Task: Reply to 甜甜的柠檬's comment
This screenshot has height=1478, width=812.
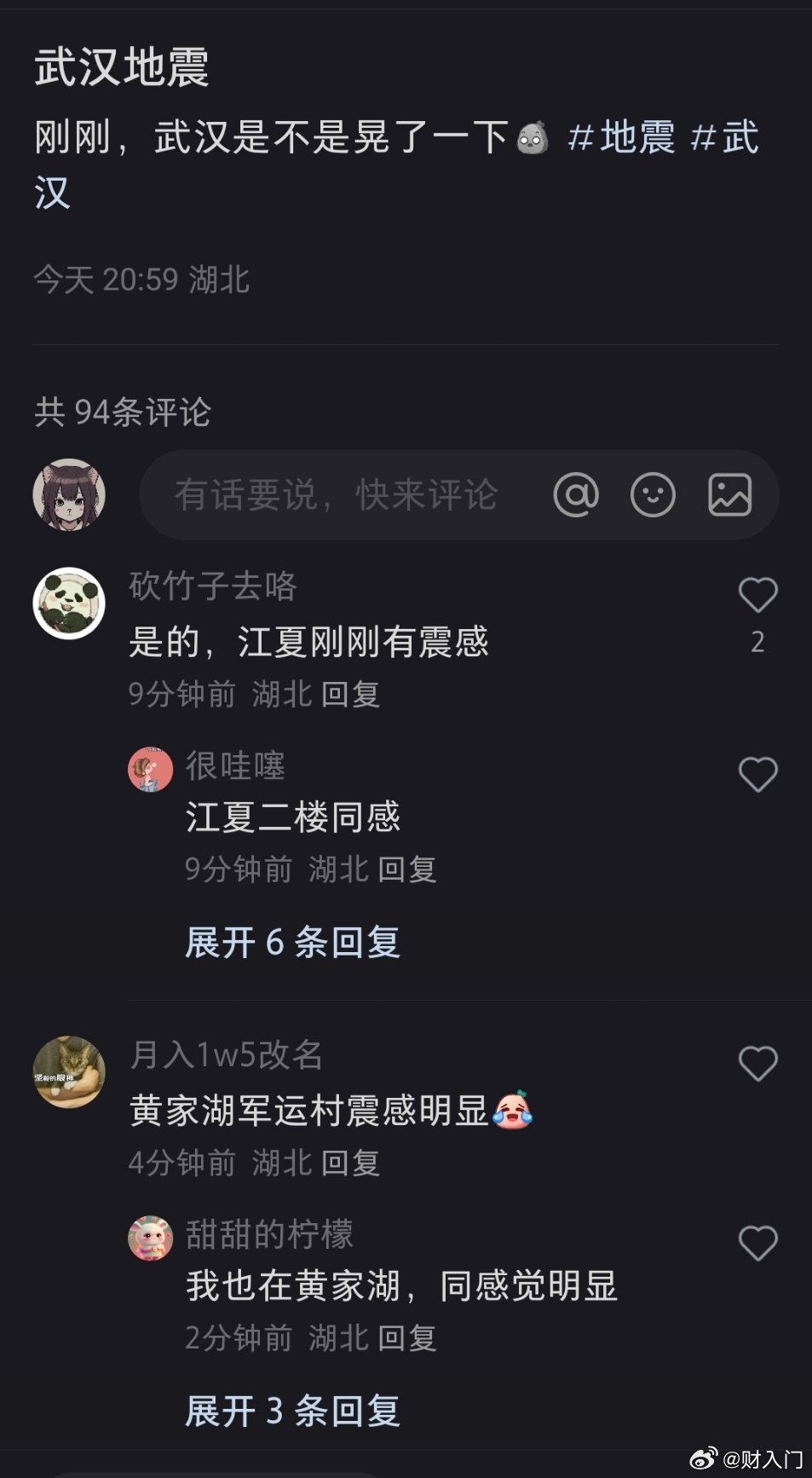Action: 406,1339
